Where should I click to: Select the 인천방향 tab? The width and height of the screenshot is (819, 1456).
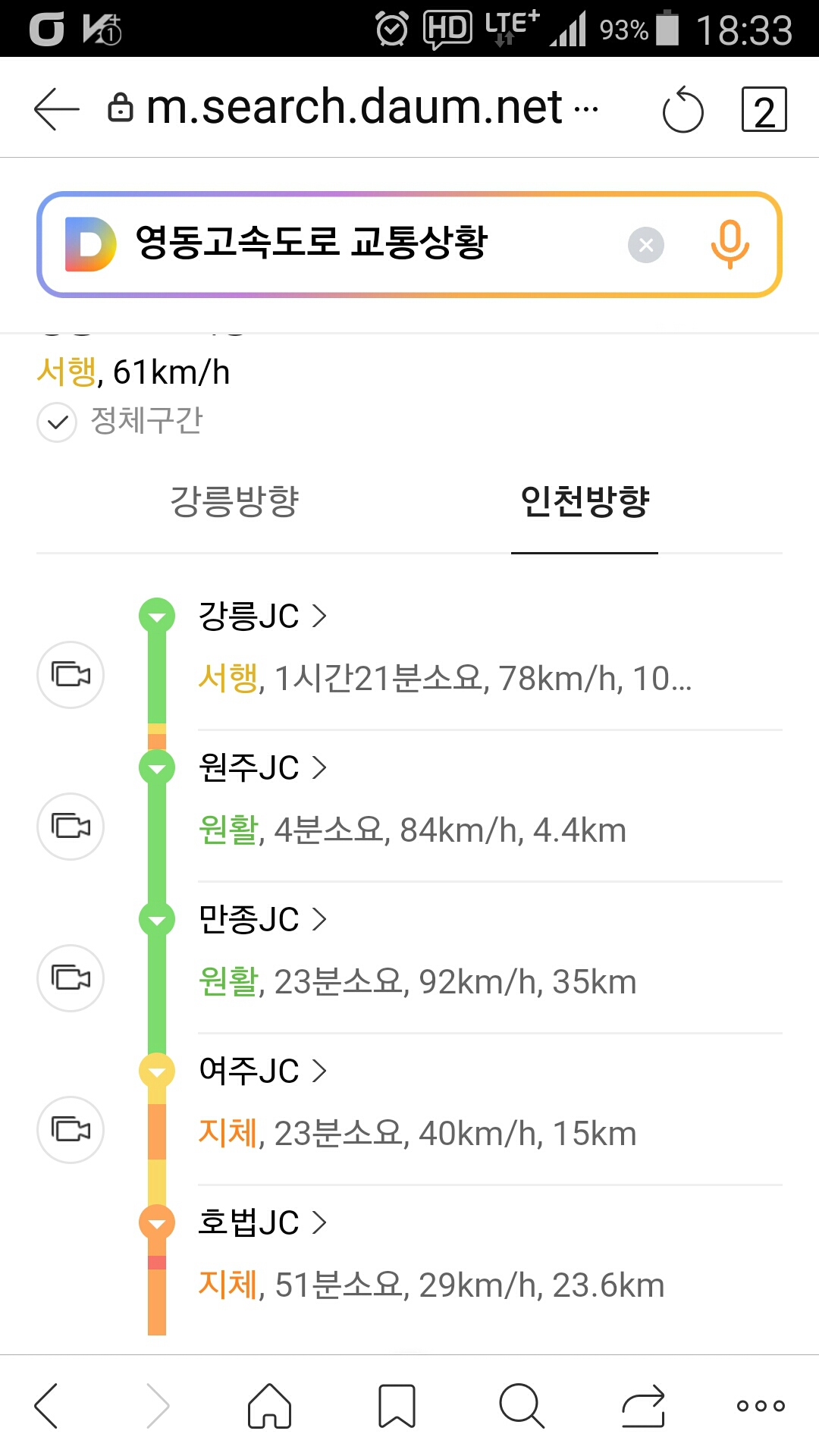point(585,501)
